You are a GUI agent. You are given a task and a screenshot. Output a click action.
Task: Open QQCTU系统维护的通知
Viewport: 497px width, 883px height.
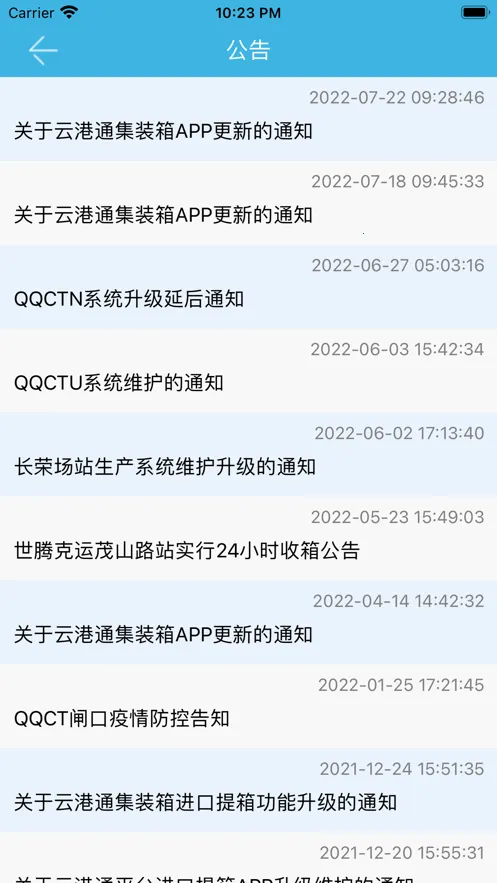[248, 371]
